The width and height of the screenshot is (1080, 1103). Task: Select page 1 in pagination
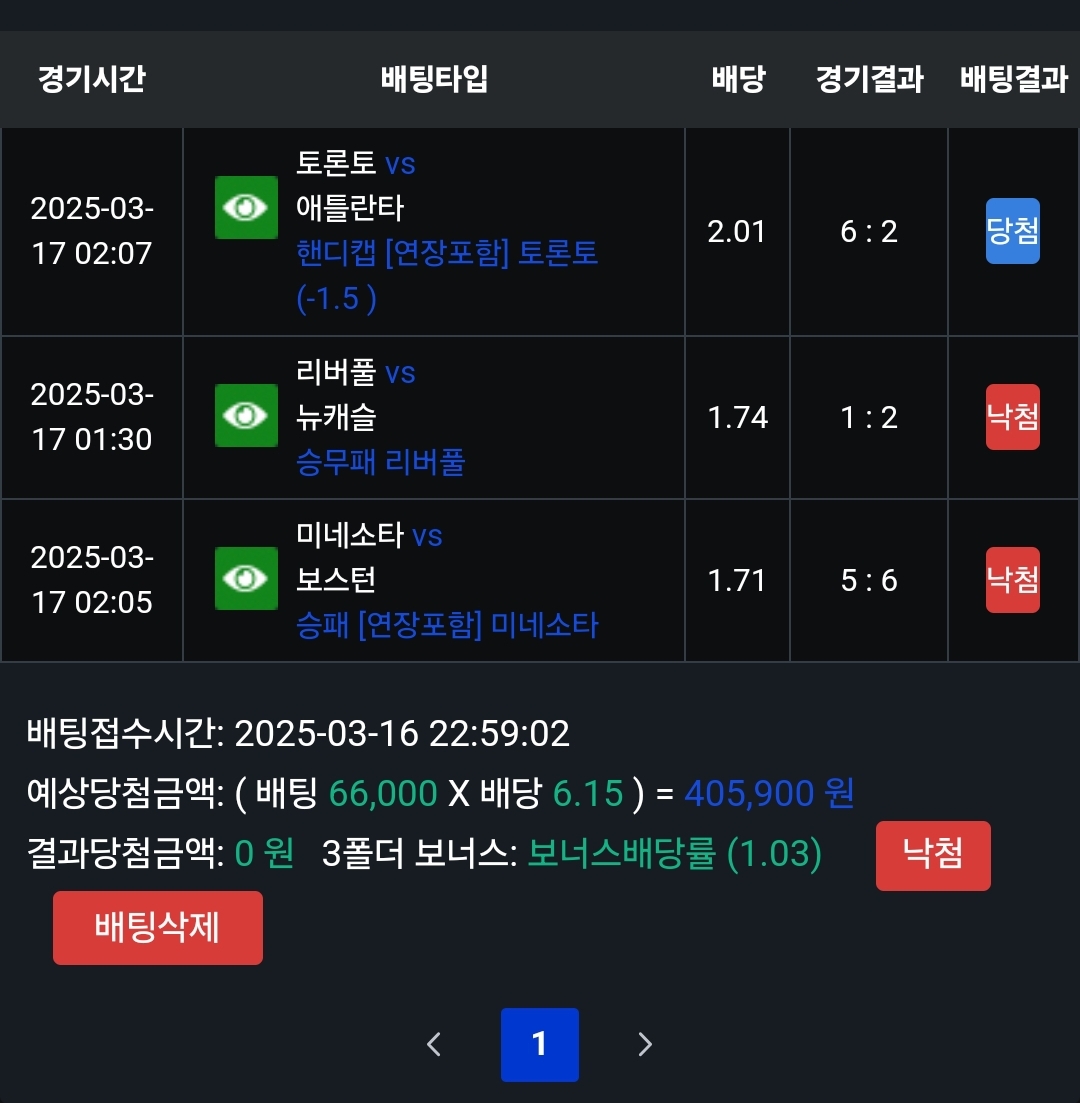pos(540,1045)
